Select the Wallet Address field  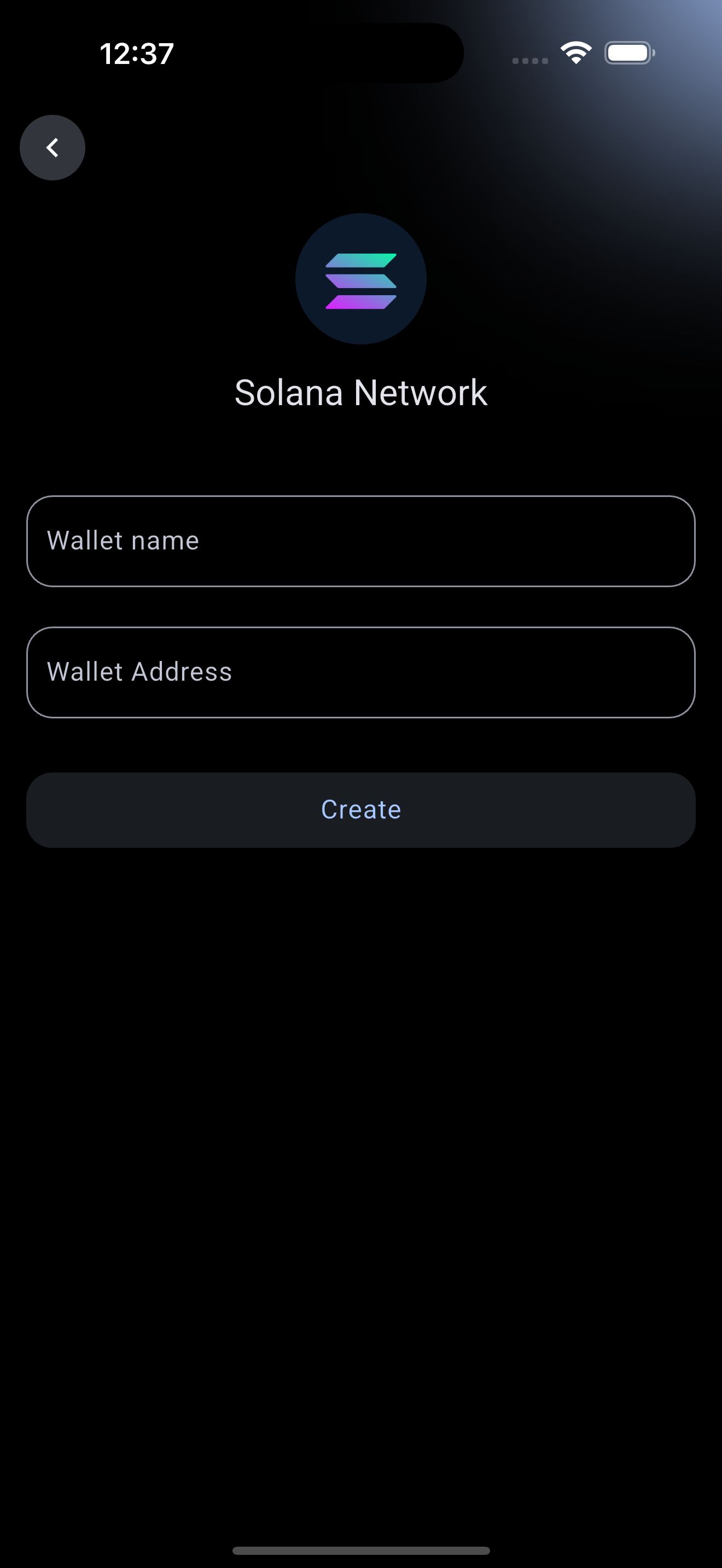pyautogui.click(x=361, y=672)
